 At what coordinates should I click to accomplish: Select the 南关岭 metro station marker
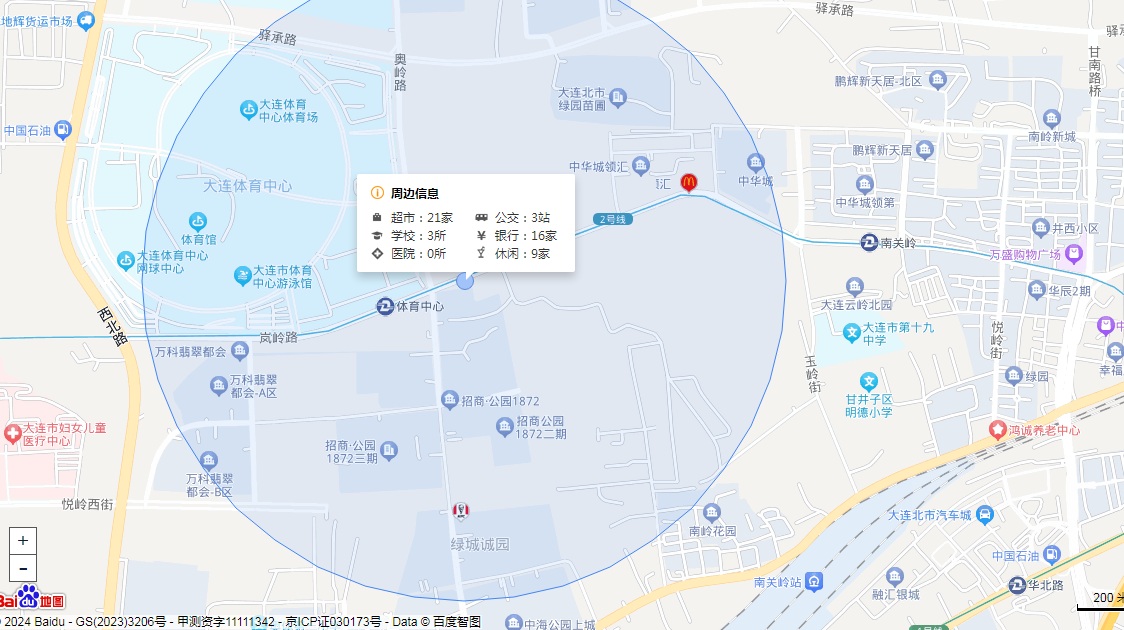click(x=869, y=242)
